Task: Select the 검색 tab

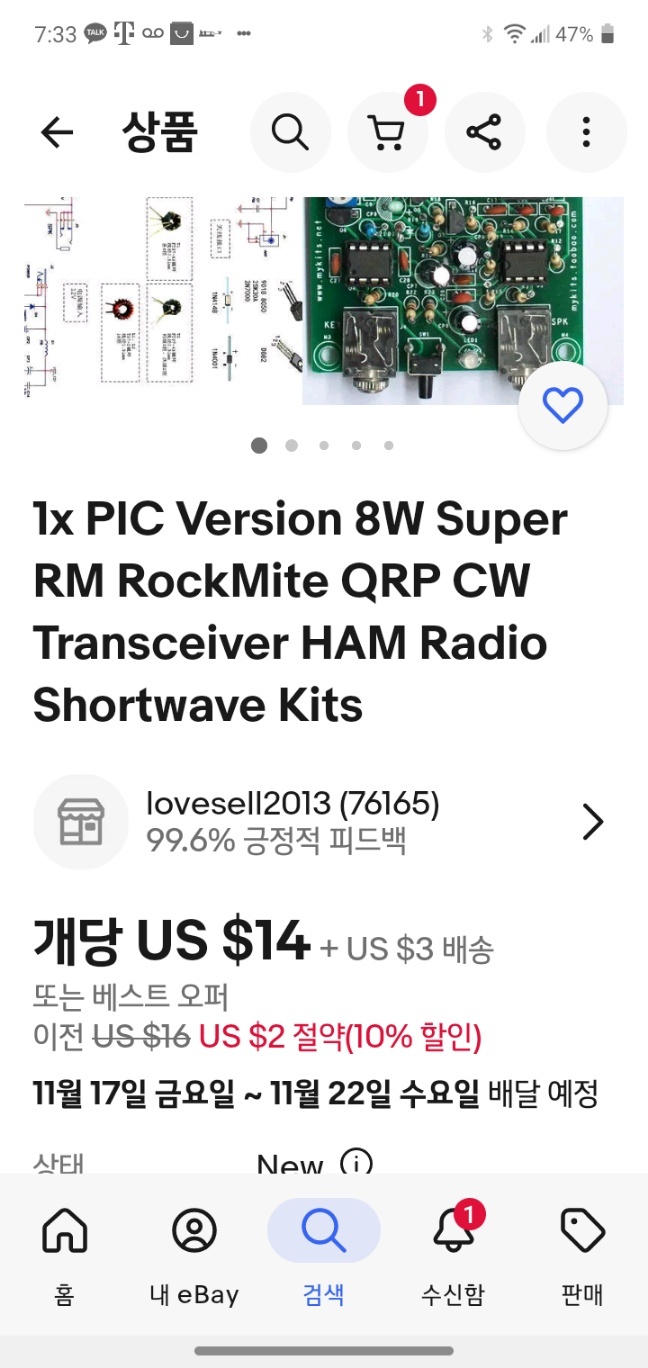Action: click(323, 1255)
